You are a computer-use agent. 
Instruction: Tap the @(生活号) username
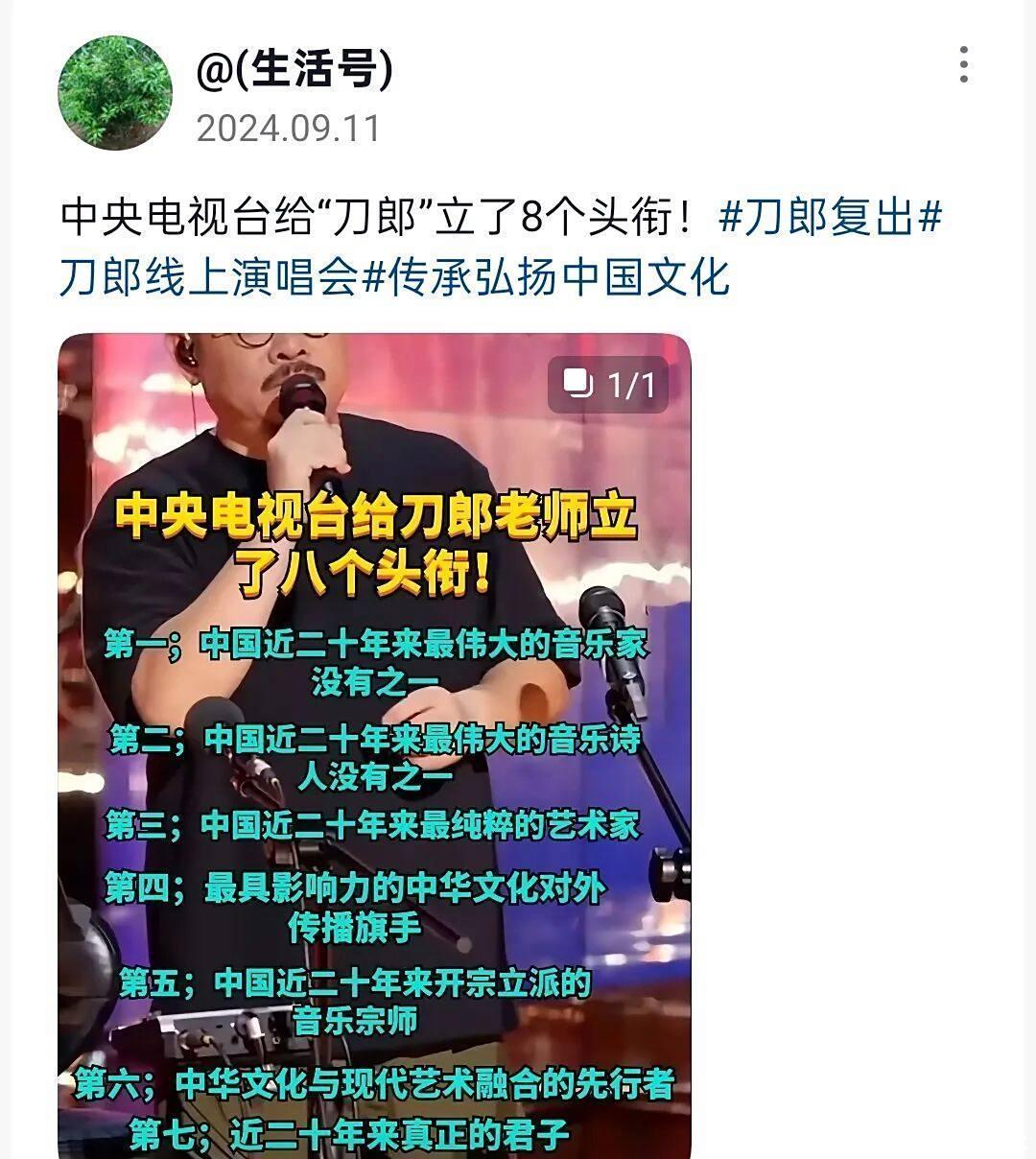point(294,70)
